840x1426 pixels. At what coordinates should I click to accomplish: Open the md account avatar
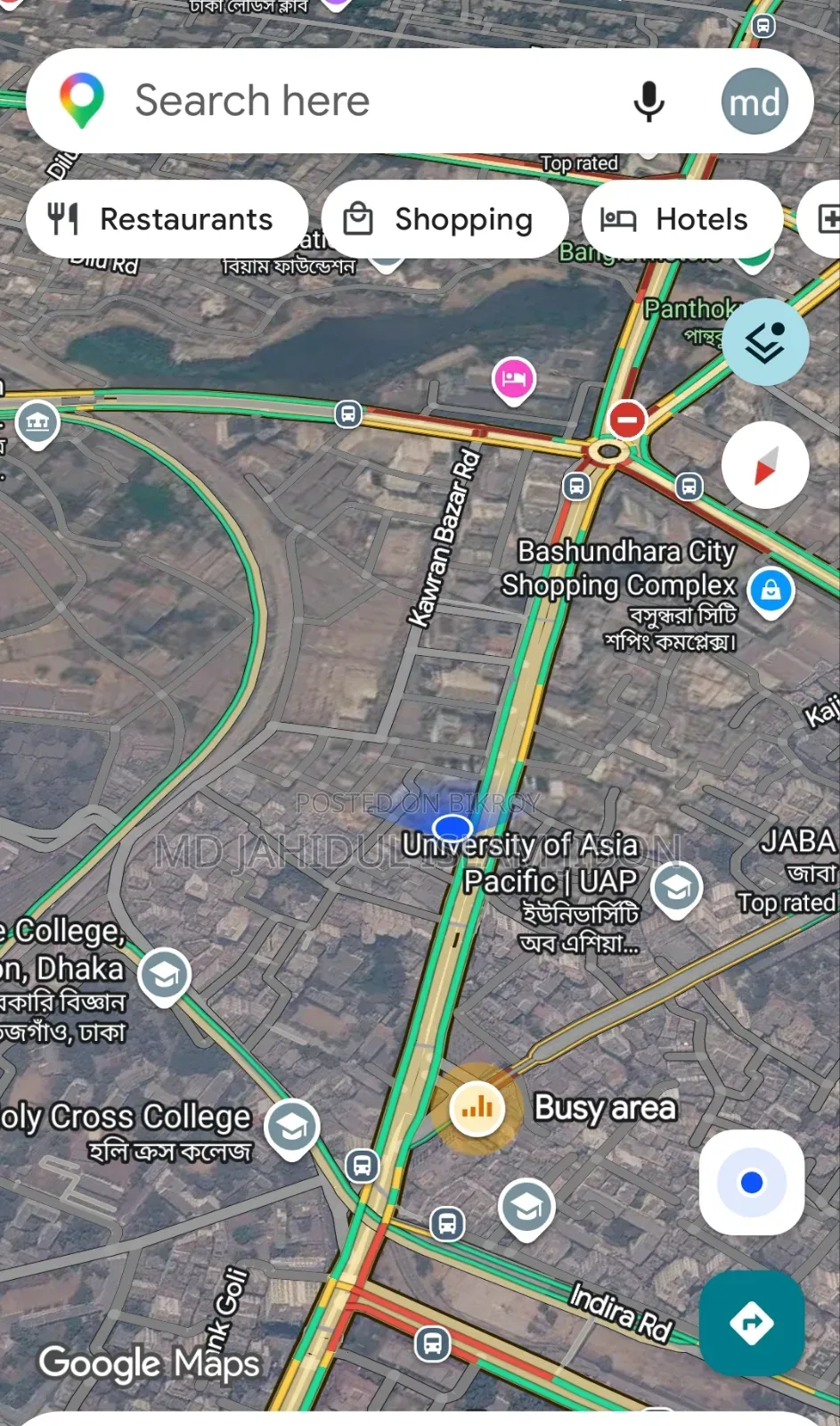pyautogui.click(x=754, y=101)
